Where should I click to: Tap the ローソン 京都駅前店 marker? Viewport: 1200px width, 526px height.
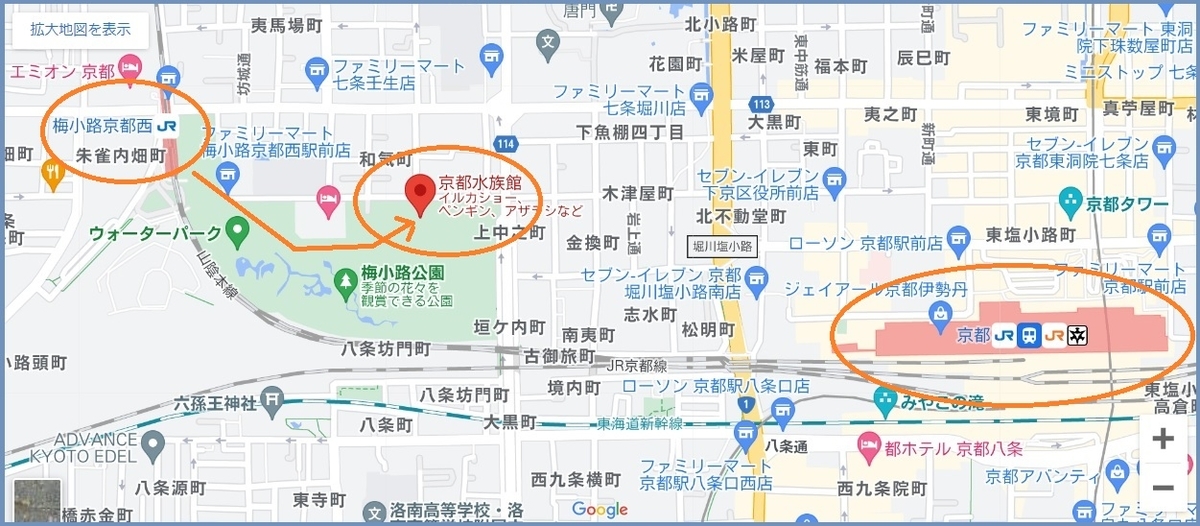point(961,239)
